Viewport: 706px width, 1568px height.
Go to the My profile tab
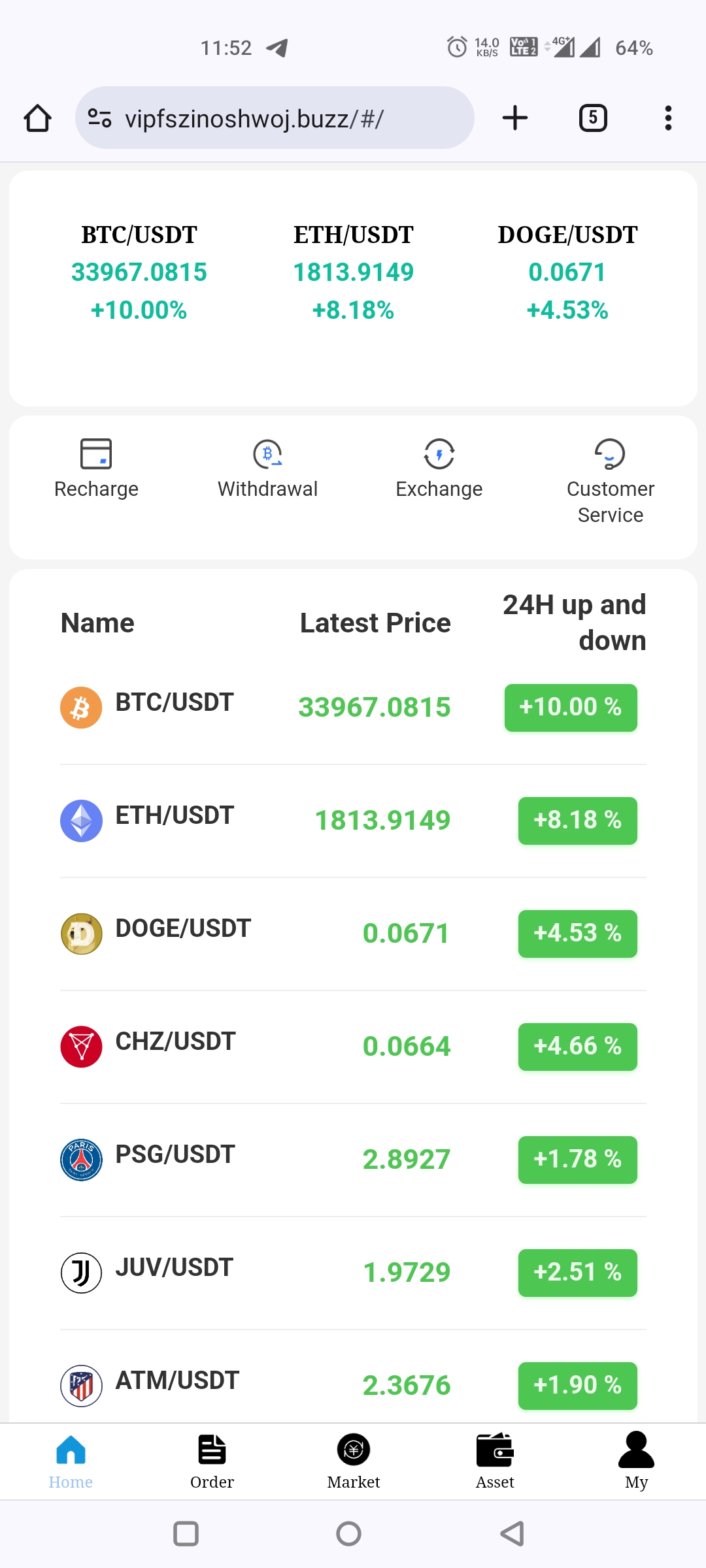pyautogui.click(x=636, y=1462)
